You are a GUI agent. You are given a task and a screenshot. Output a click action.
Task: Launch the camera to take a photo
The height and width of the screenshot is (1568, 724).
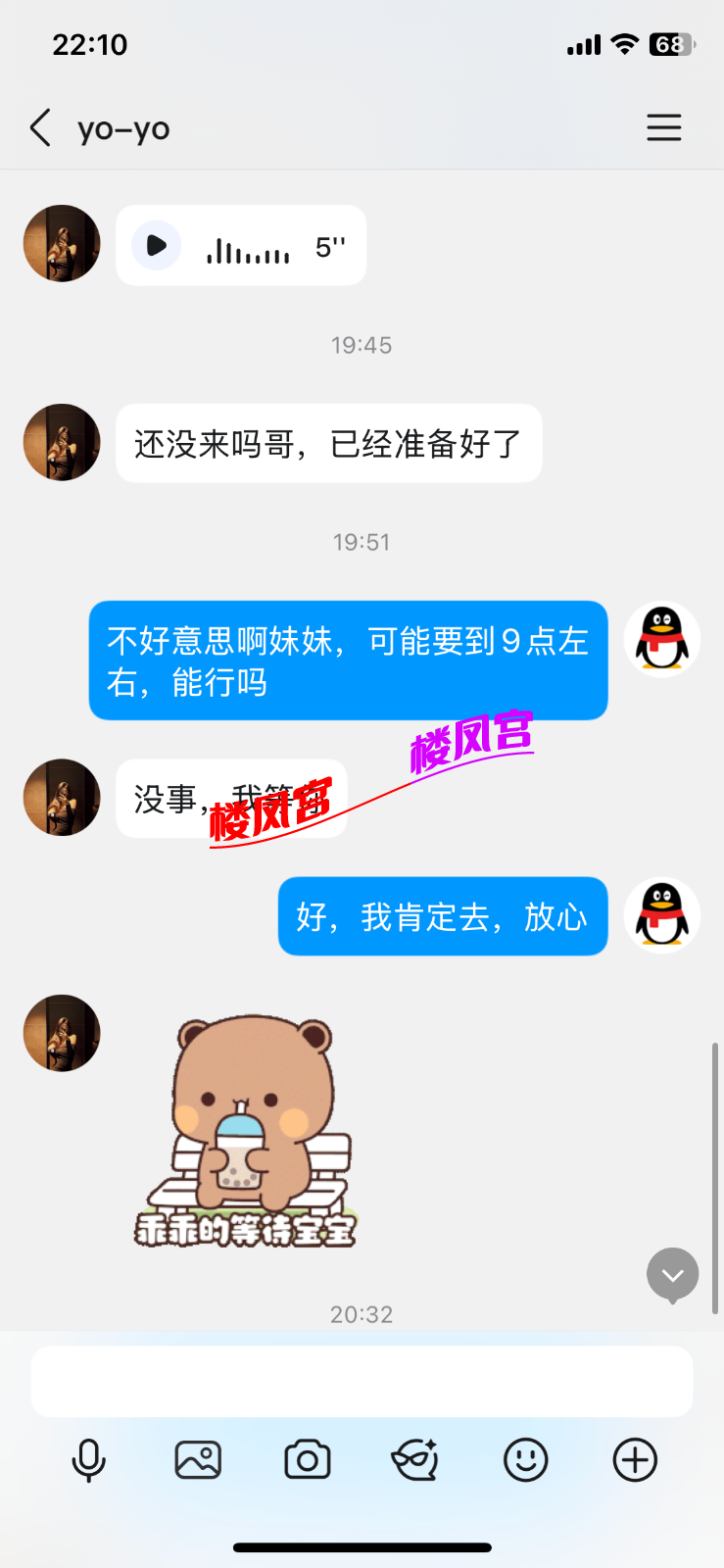(x=307, y=1460)
